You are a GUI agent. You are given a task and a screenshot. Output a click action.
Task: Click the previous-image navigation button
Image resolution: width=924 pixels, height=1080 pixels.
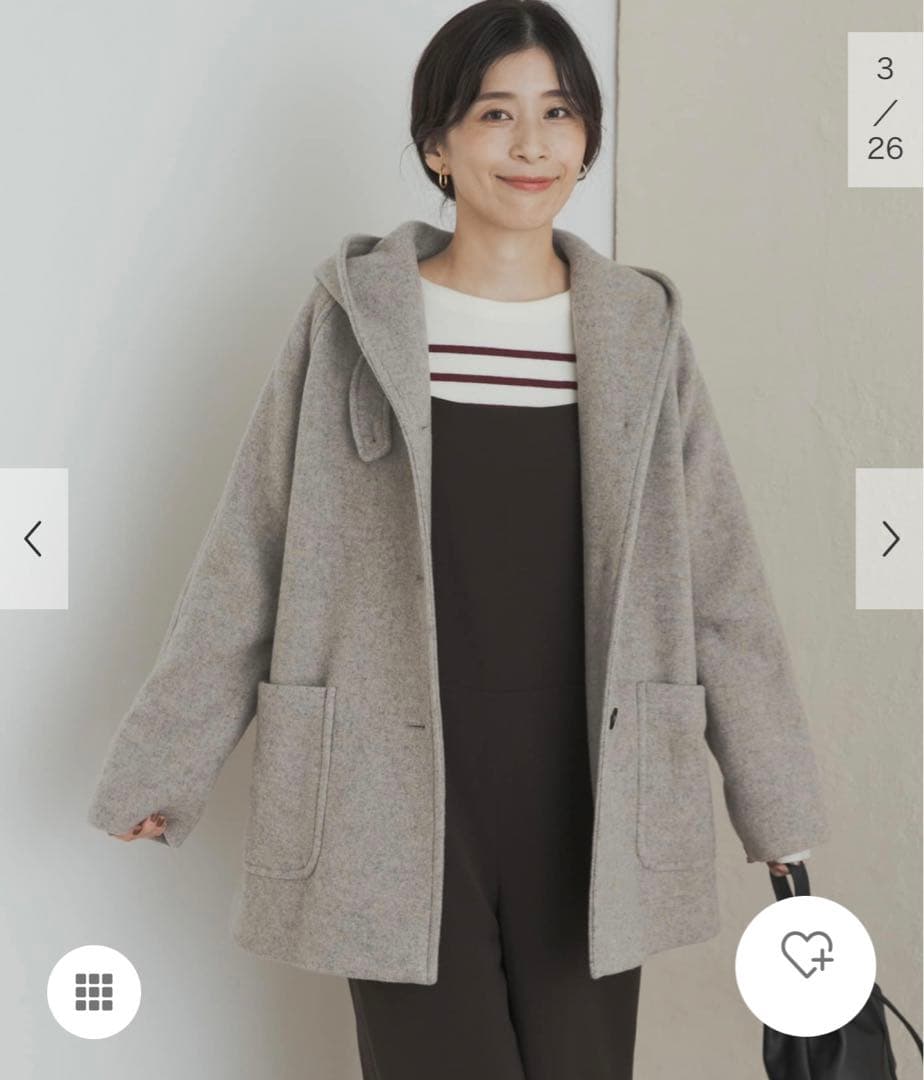pyautogui.click(x=31, y=537)
